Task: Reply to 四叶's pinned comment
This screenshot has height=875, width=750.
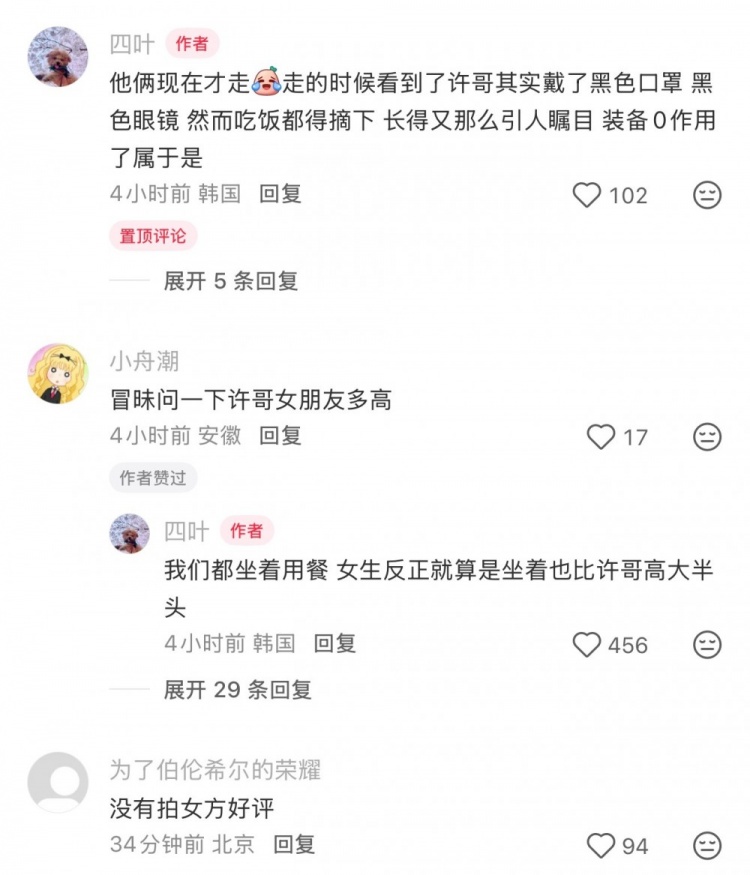Action: [x=280, y=194]
